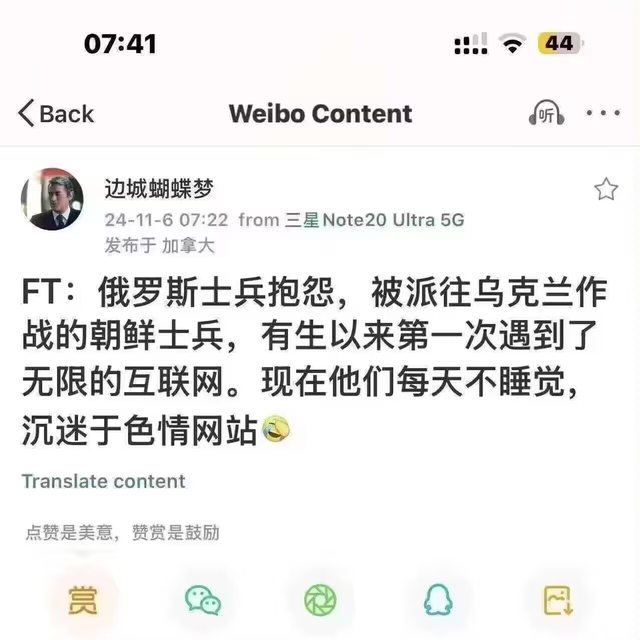Open 边城蝴蝶梦's profile avatar
This screenshot has width=640, height=640.
click(51, 199)
